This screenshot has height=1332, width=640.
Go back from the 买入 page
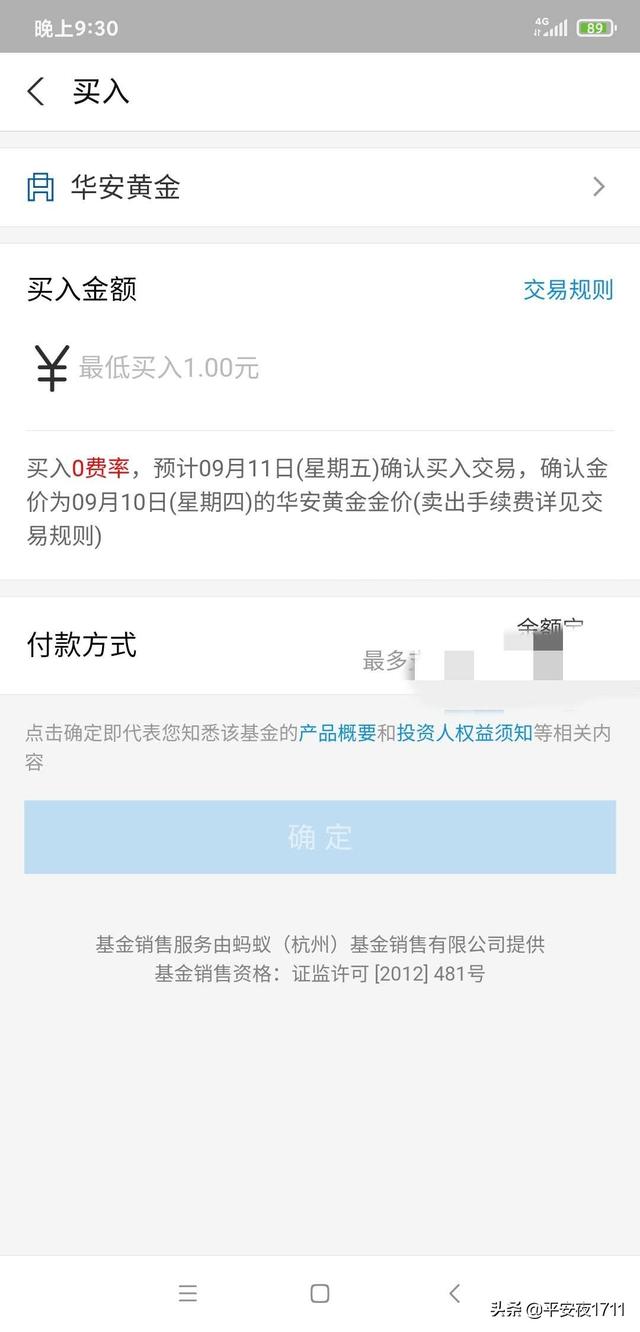(x=36, y=92)
